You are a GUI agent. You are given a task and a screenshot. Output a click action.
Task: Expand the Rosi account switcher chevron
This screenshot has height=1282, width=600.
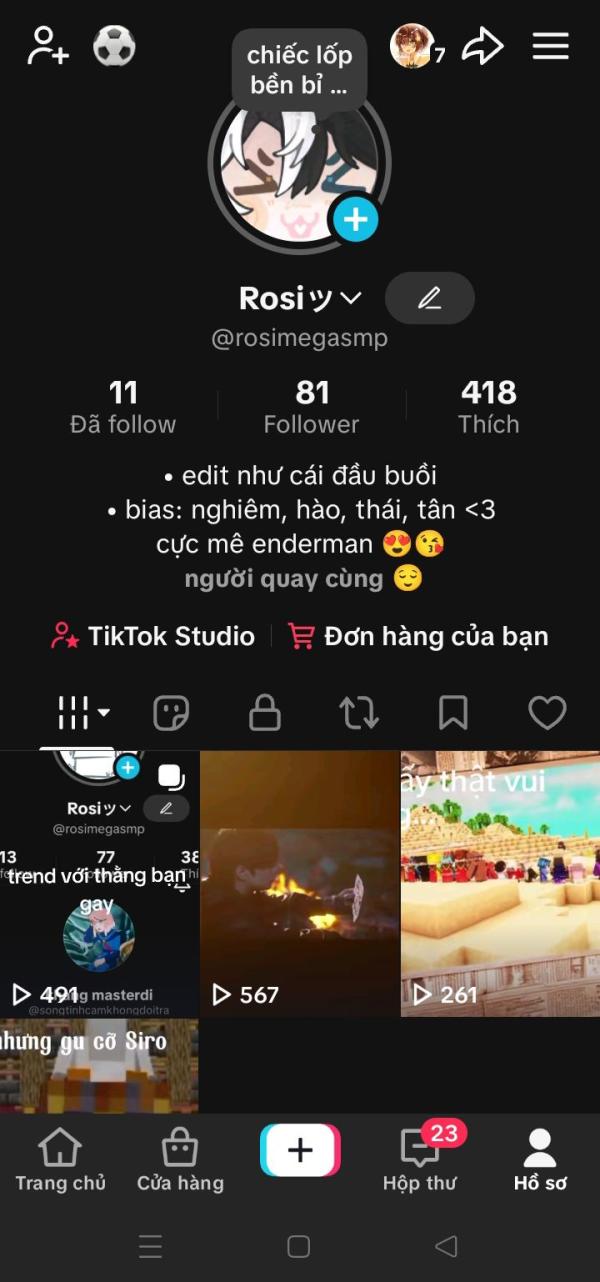350,298
